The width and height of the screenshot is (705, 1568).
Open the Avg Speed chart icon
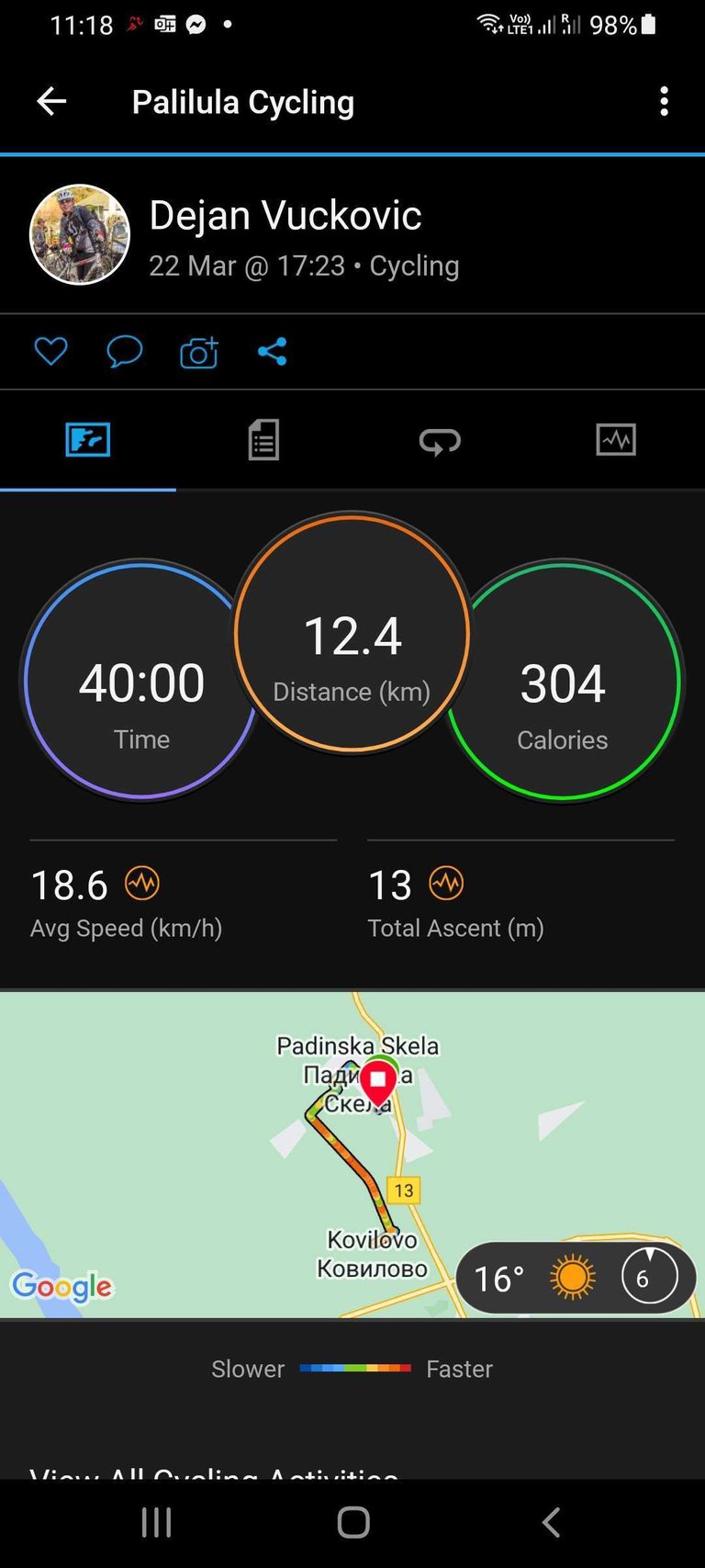coord(142,884)
